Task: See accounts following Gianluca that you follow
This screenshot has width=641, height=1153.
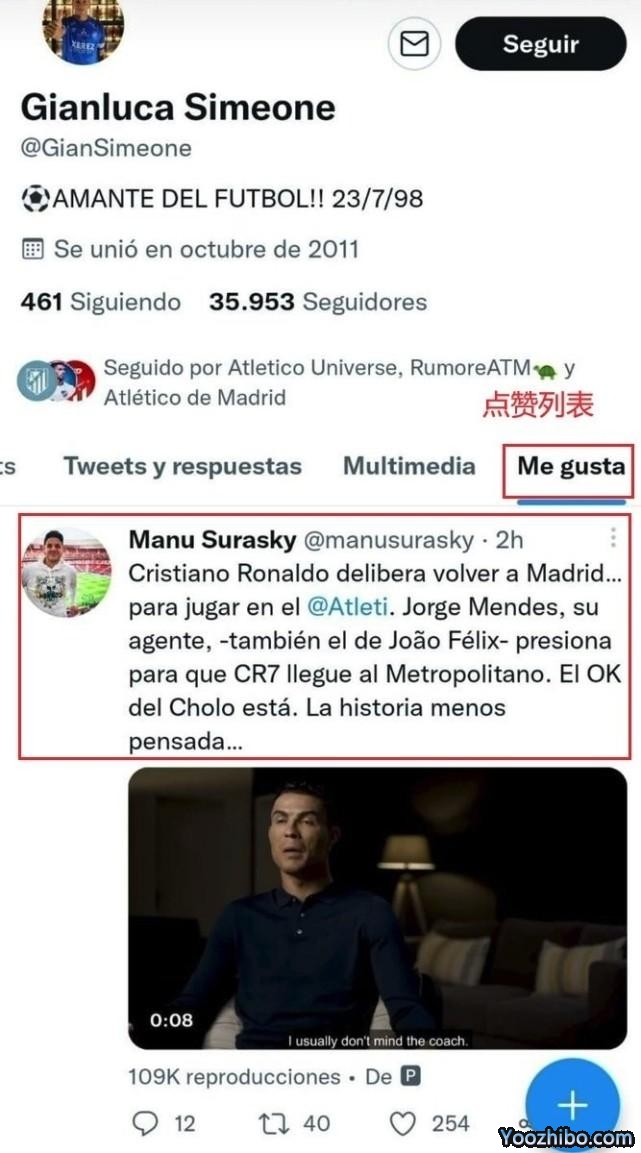Action: 300,383
